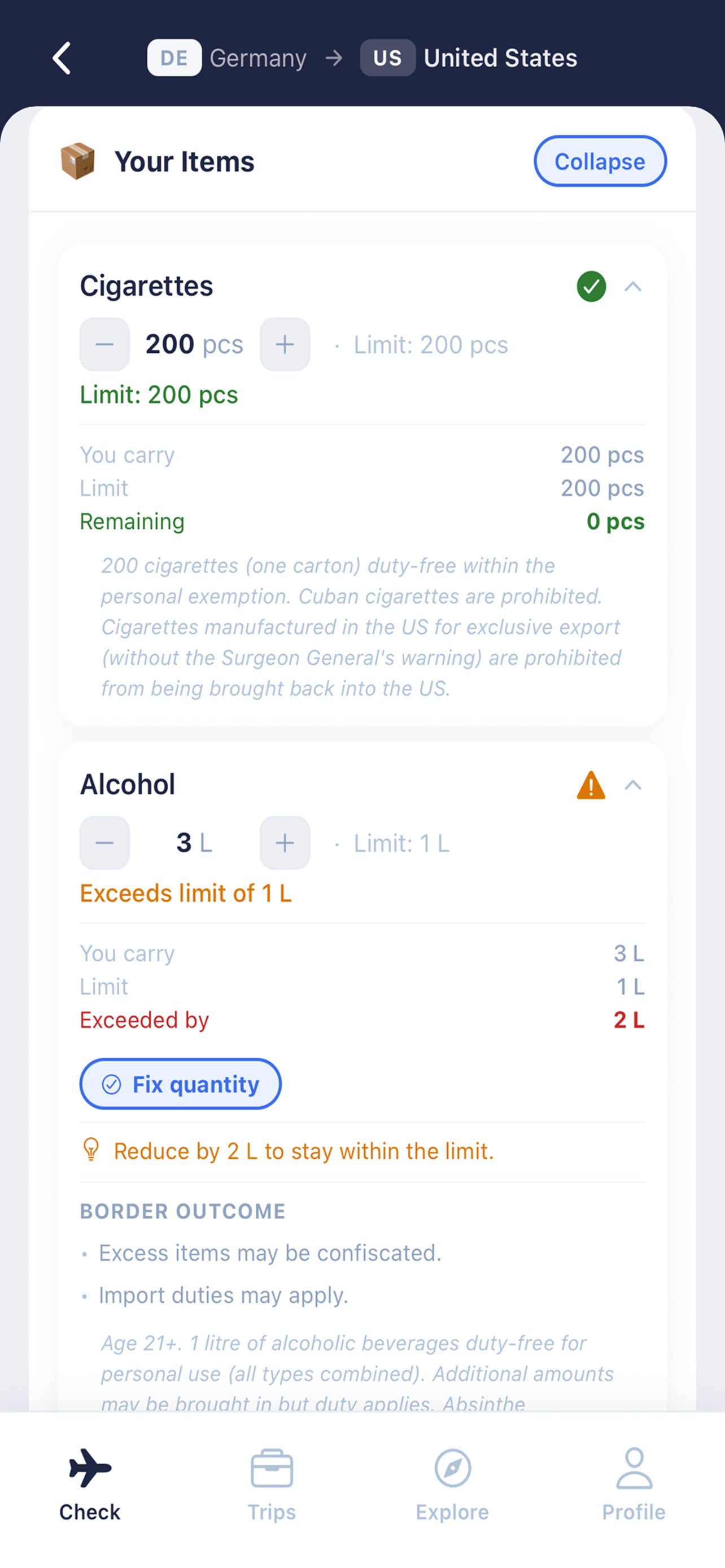The height and width of the screenshot is (1568, 725).
Task: Open the Profile person icon
Action: click(x=633, y=1468)
